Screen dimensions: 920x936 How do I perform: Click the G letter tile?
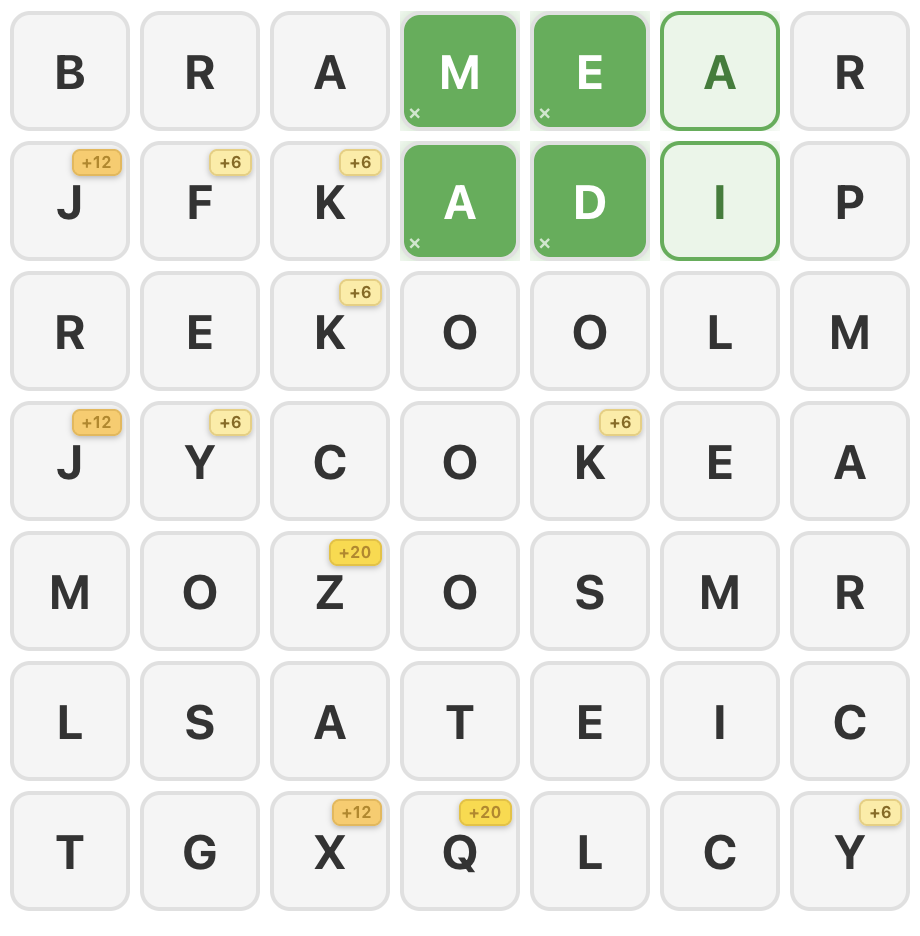tap(199, 851)
